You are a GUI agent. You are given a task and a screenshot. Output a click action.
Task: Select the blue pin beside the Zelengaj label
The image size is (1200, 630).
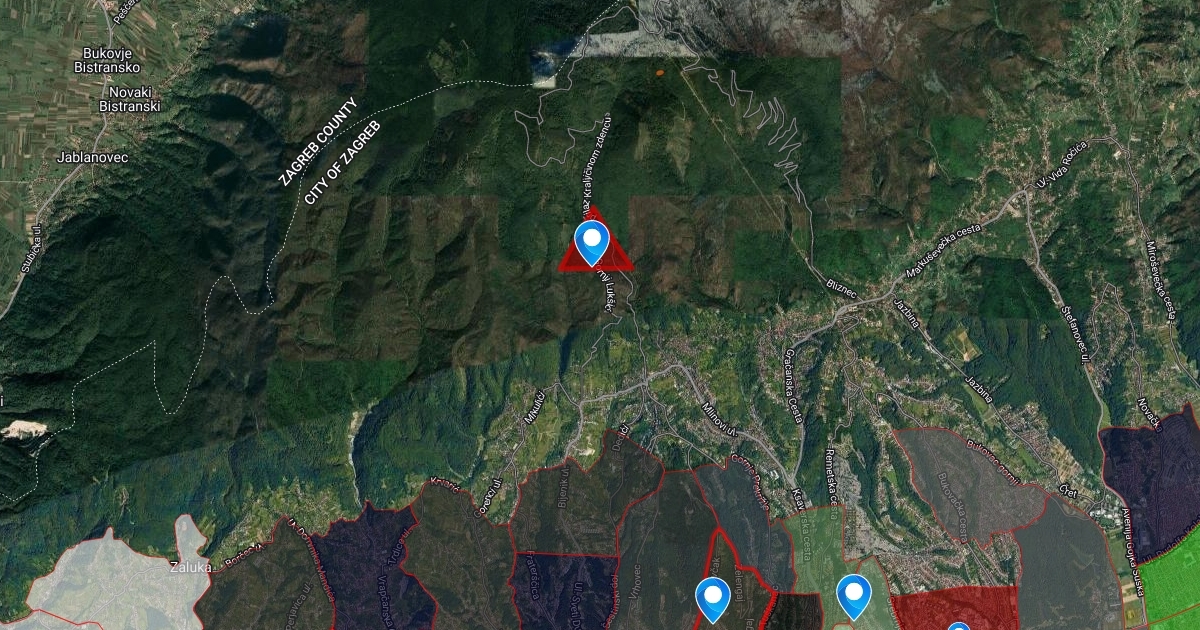pos(712,598)
